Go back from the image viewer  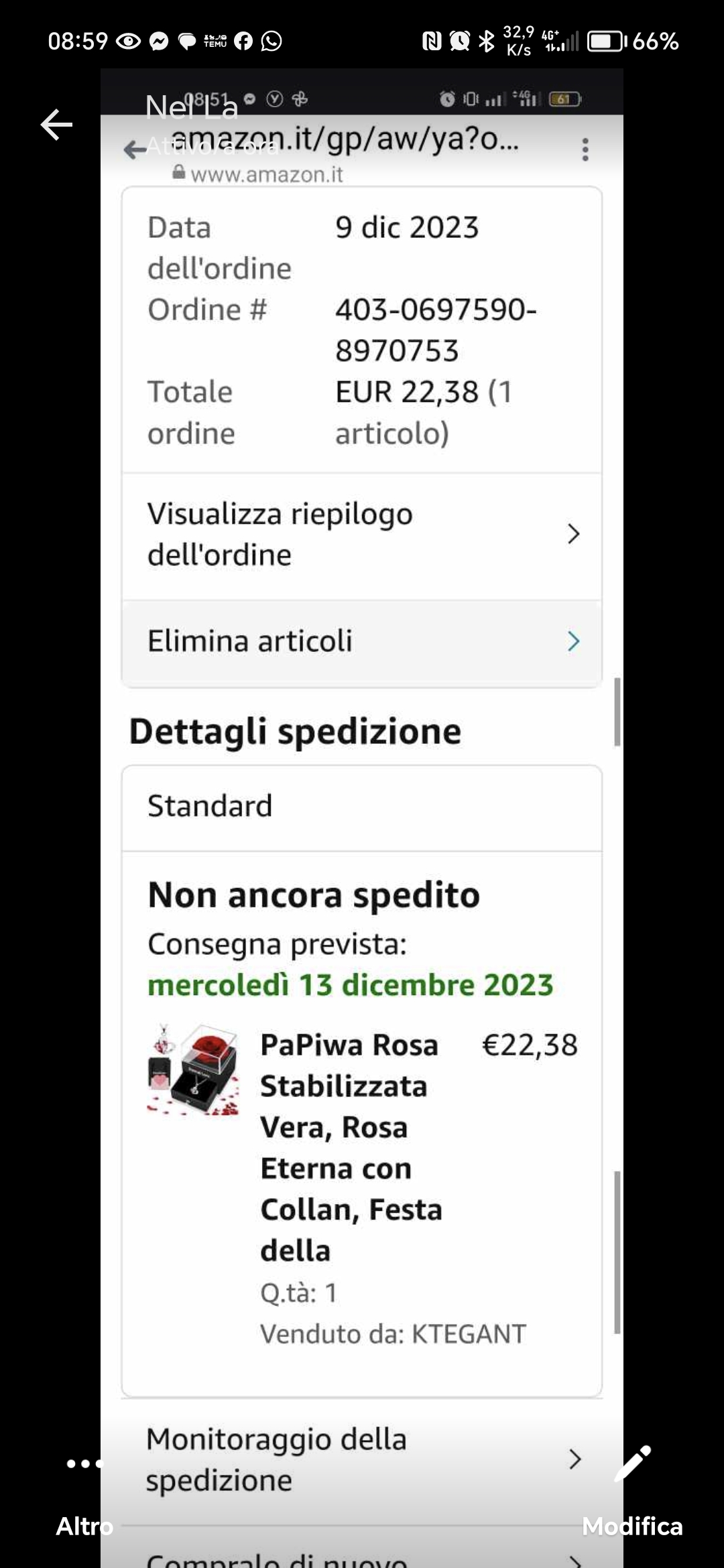click(x=56, y=125)
